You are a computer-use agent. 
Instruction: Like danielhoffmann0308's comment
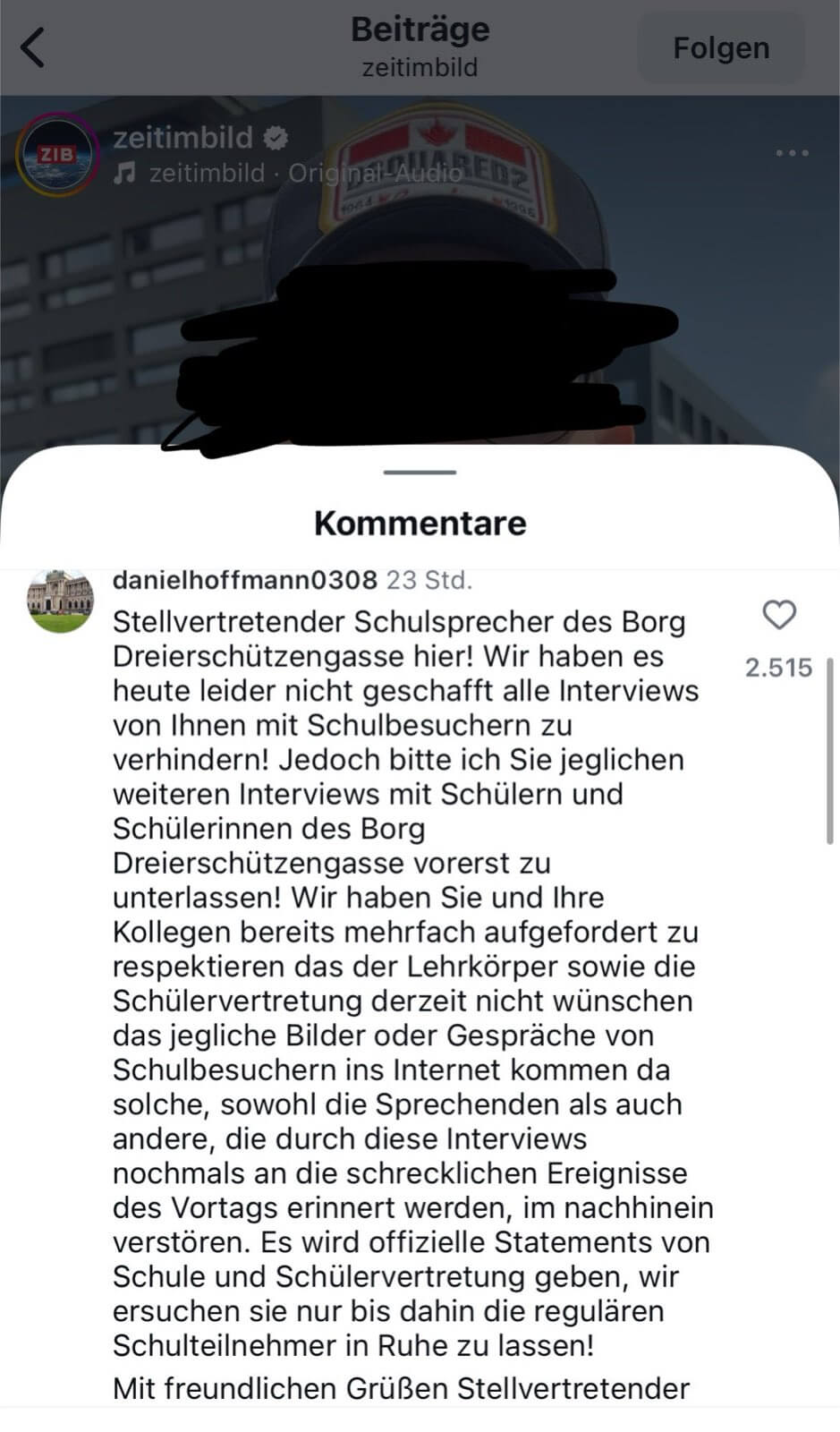pyautogui.click(x=778, y=615)
